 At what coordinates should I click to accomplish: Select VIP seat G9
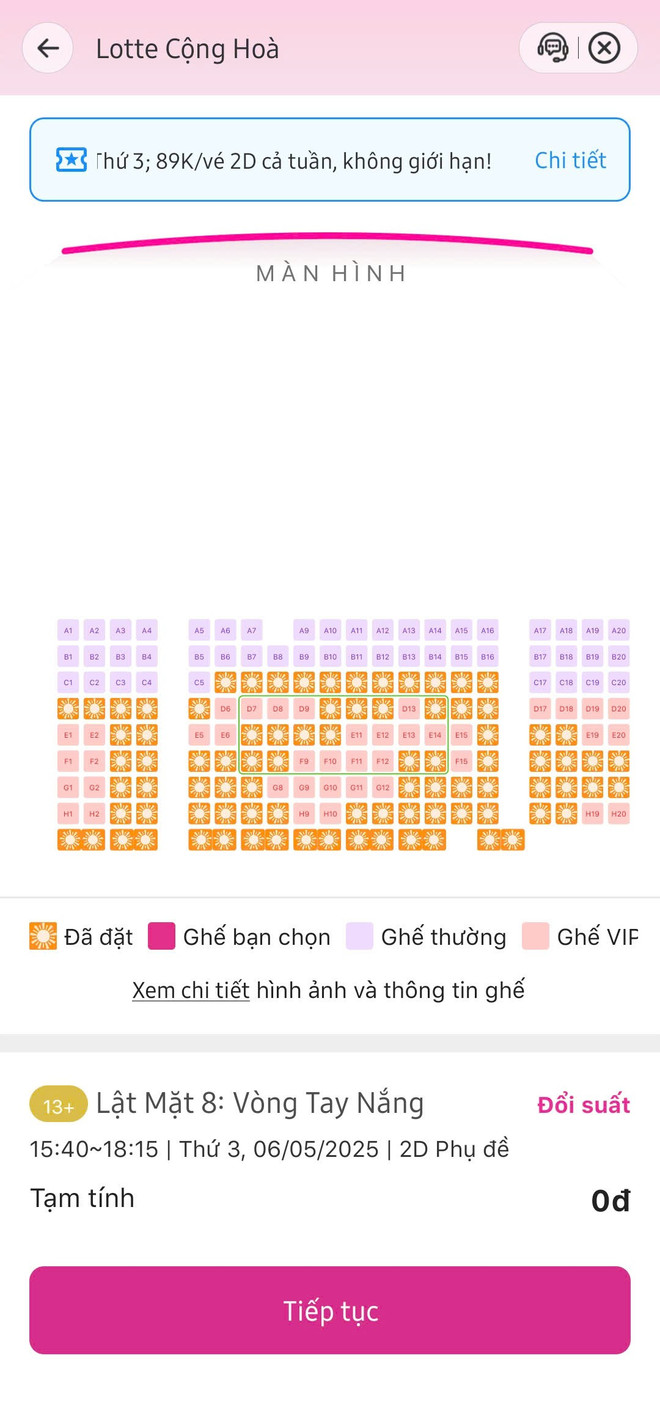point(304,788)
